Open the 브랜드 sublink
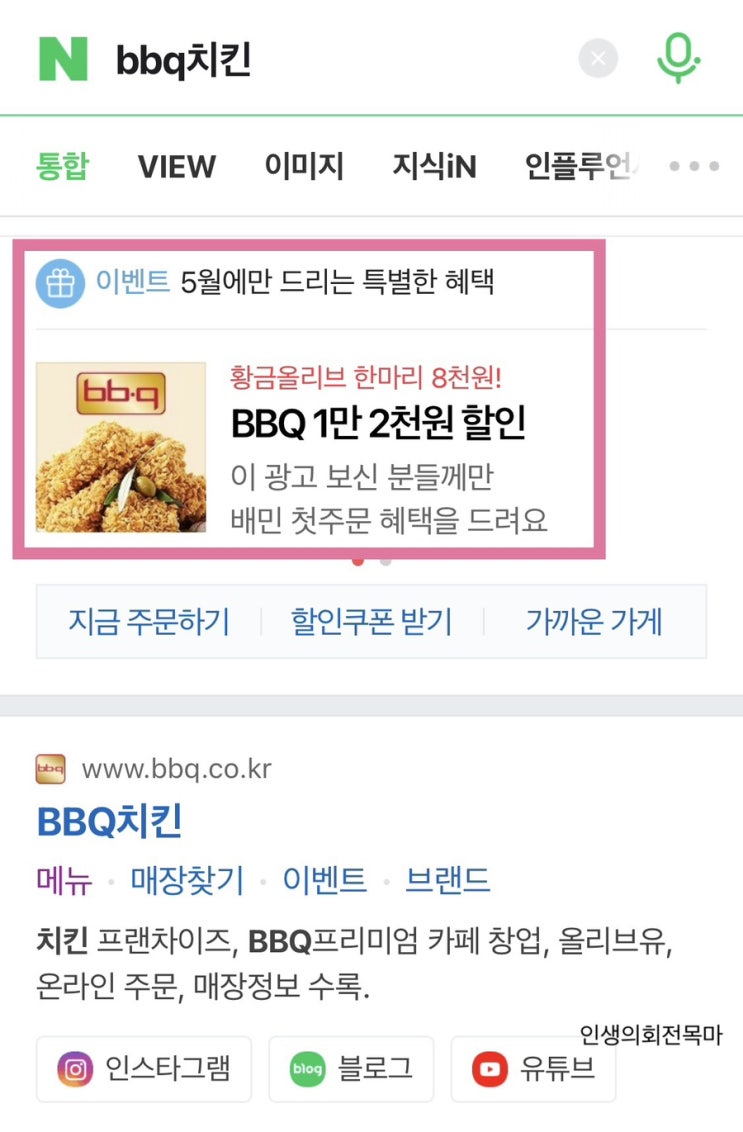The height and width of the screenshot is (1132, 743). (448, 881)
